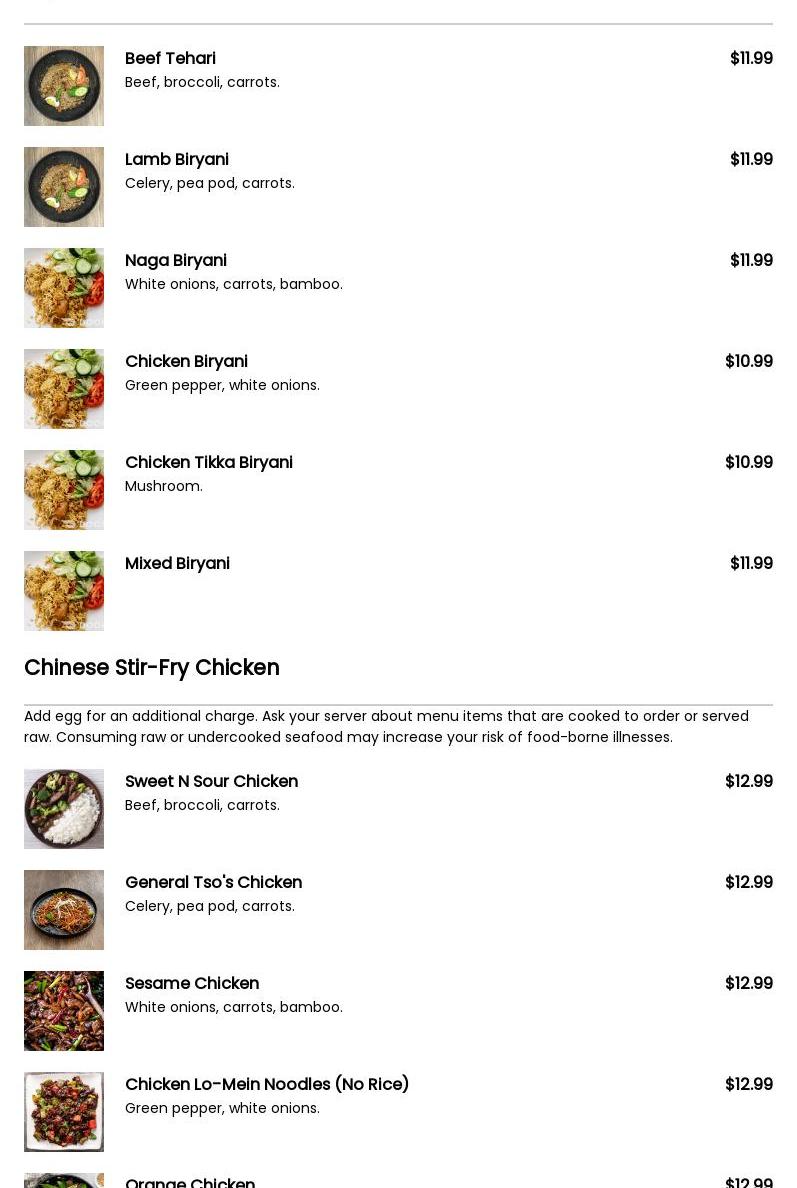The image size is (797, 1188).
Task: Open General Tso's Chicken
Action: tap(213, 883)
